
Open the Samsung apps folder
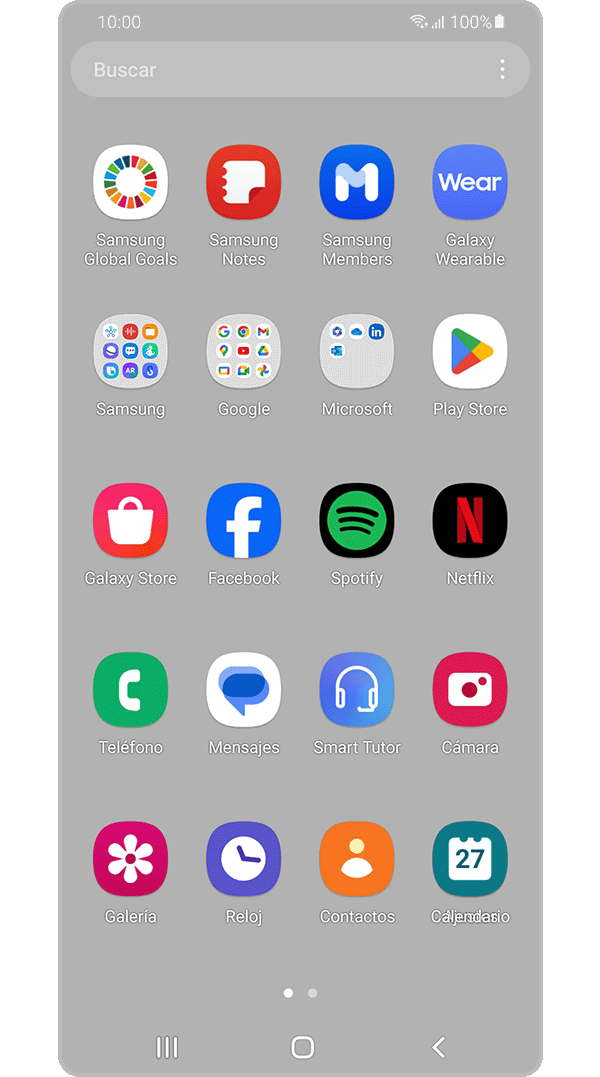(x=130, y=351)
